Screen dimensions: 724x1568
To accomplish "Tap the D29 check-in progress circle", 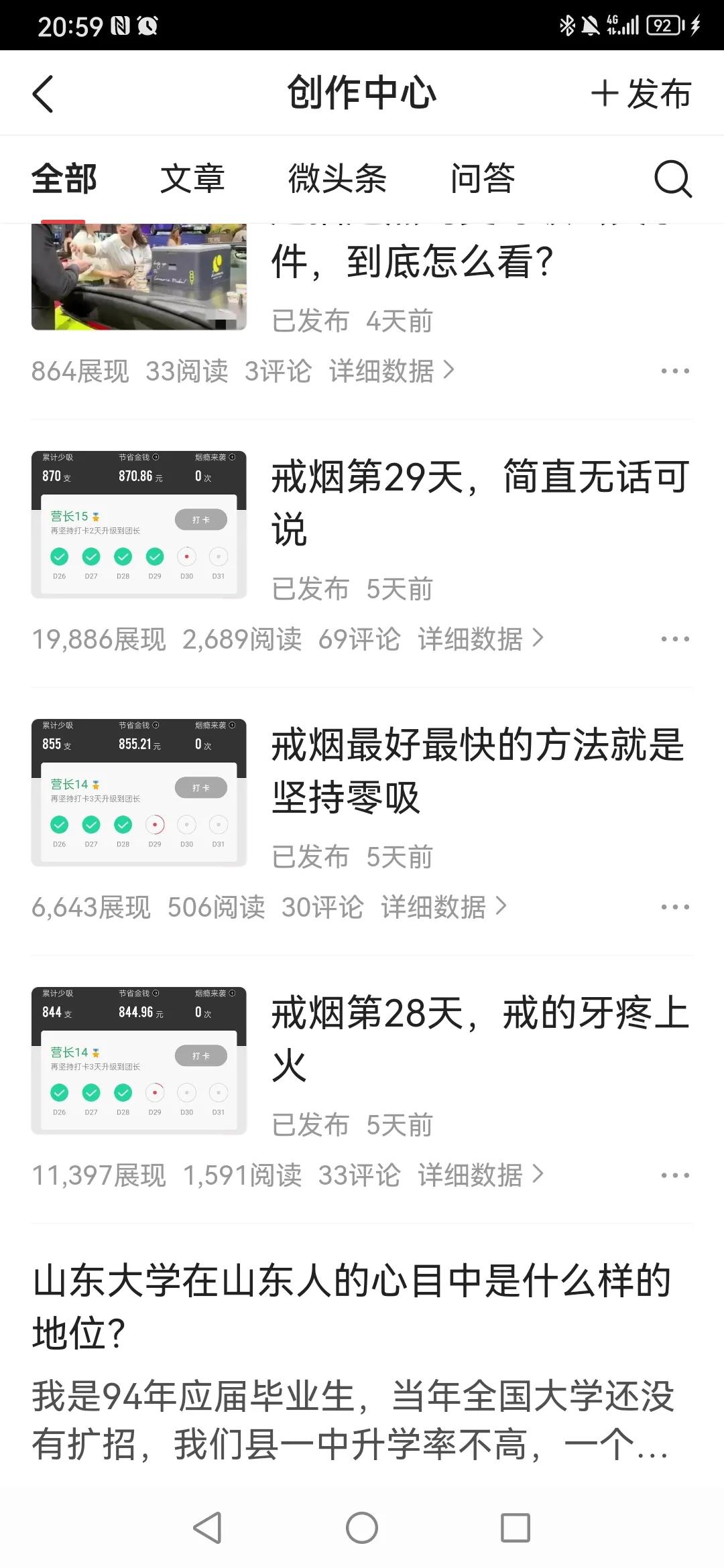I will point(154,556).
